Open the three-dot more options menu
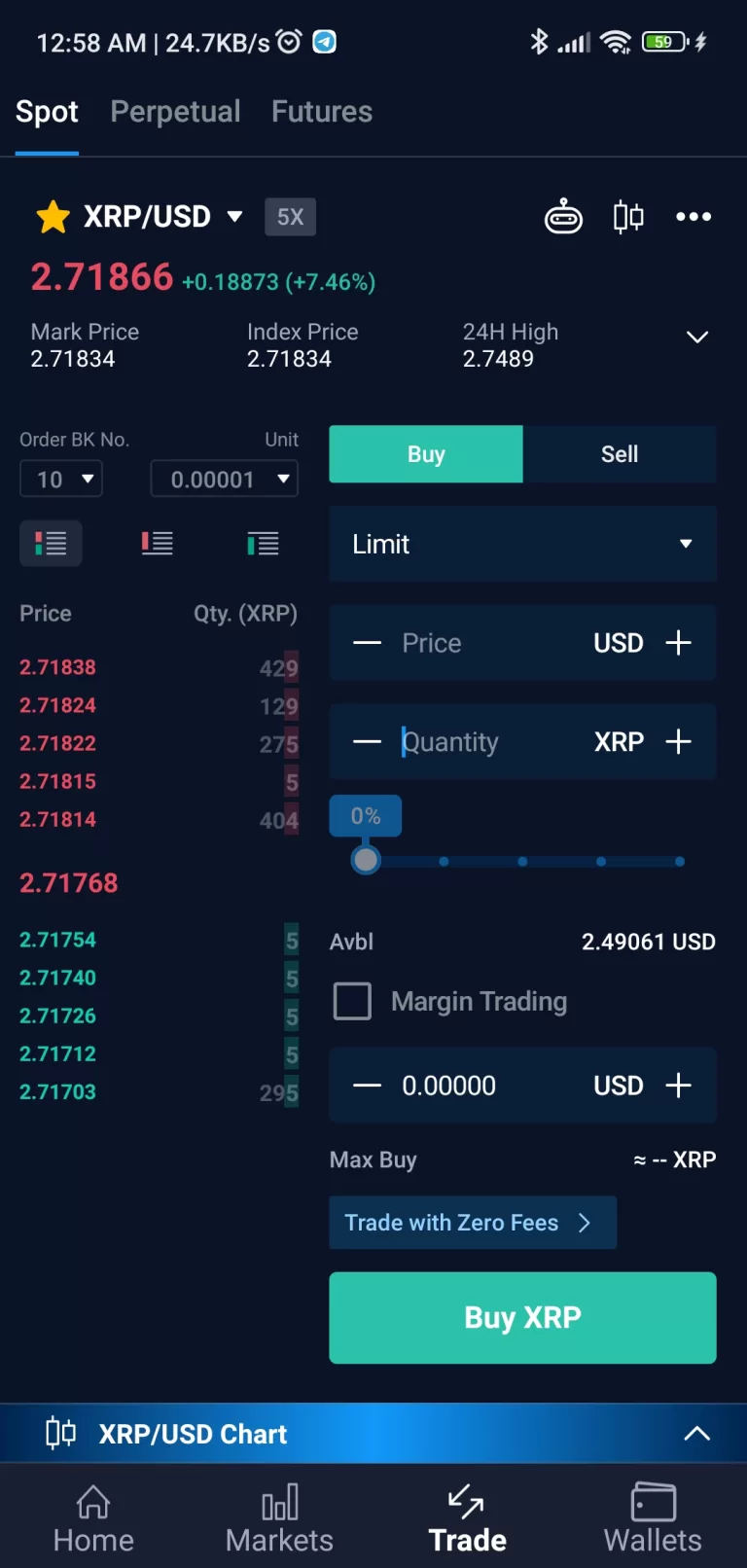747x1568 pixels. [693, 217]
